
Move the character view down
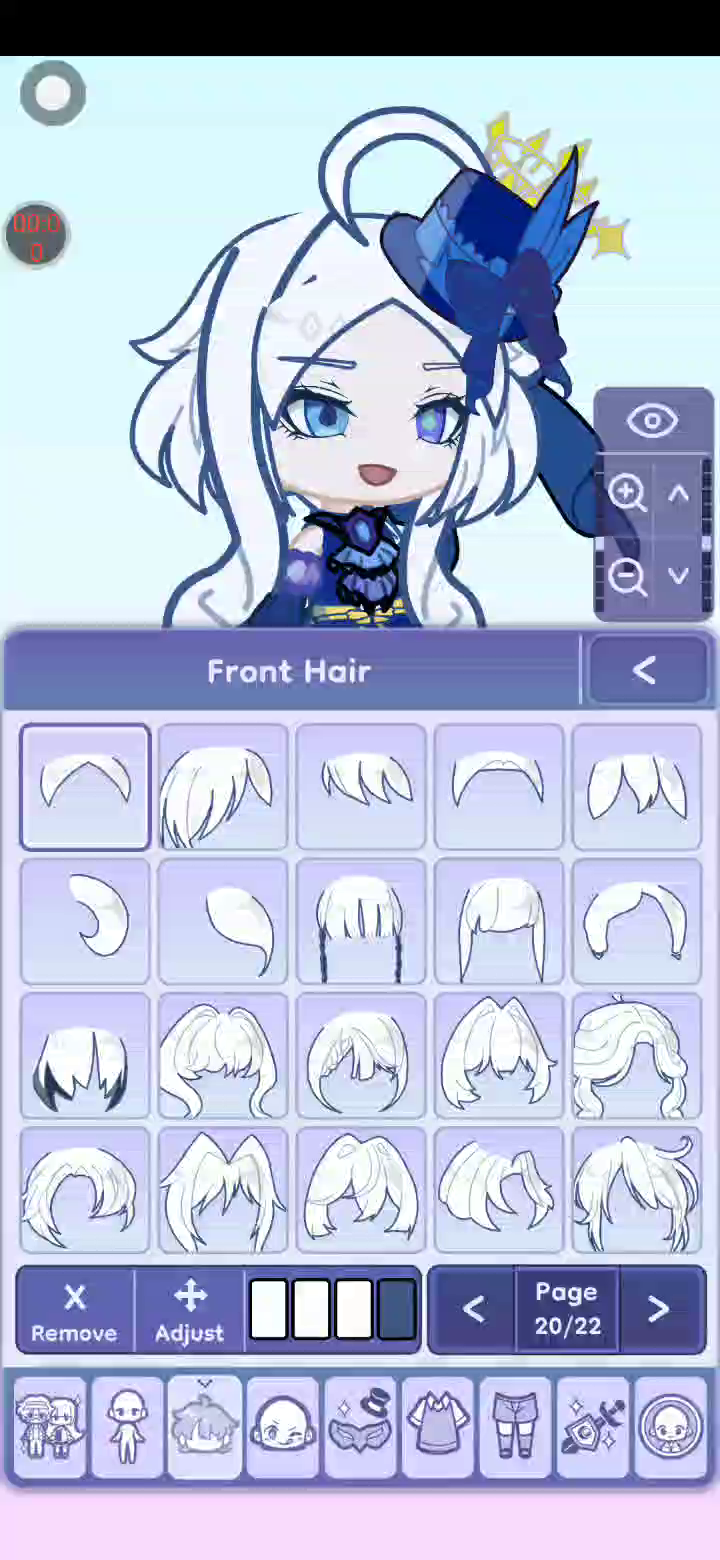(679, 576)
